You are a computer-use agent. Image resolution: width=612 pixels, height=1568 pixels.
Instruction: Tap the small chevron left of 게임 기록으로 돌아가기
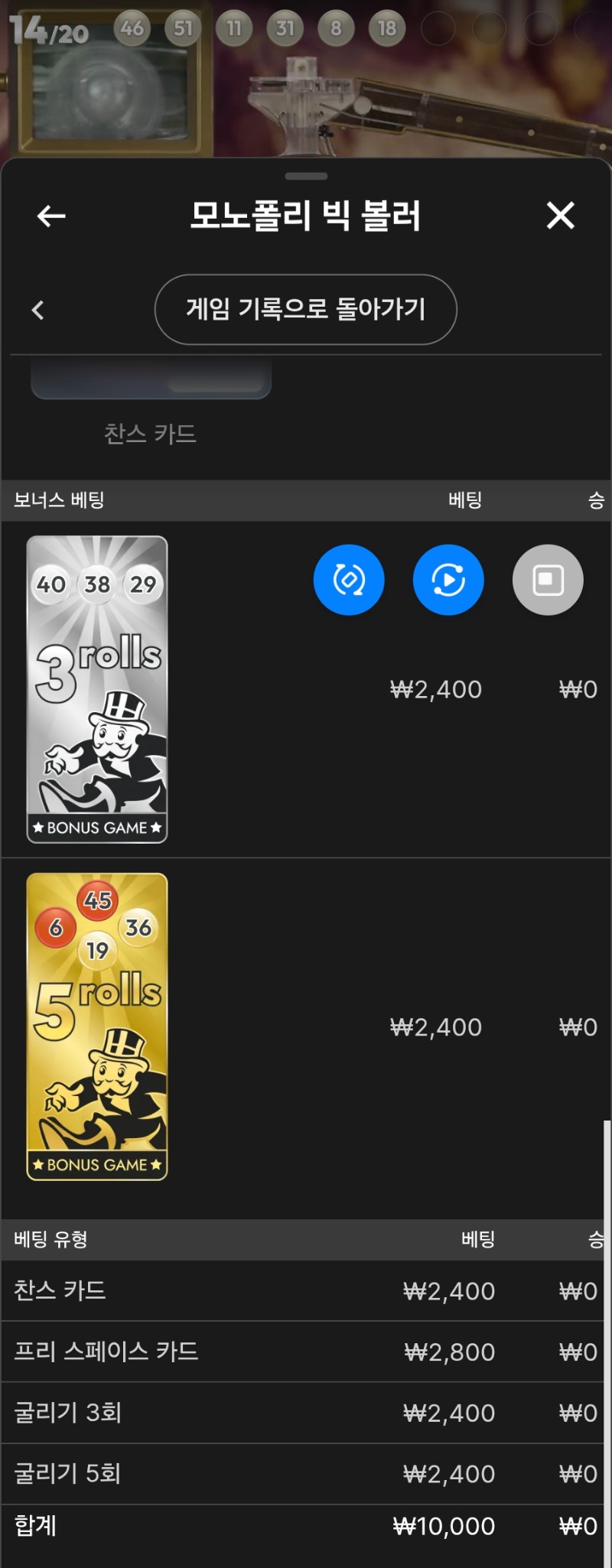tap(37, 310)
